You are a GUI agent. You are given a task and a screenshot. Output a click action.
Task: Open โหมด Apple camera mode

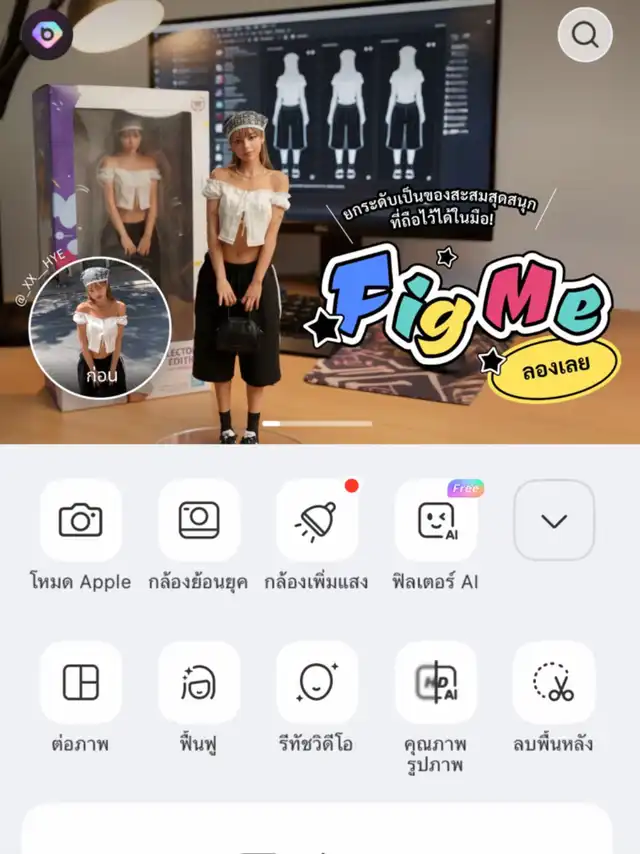[80, 520]
